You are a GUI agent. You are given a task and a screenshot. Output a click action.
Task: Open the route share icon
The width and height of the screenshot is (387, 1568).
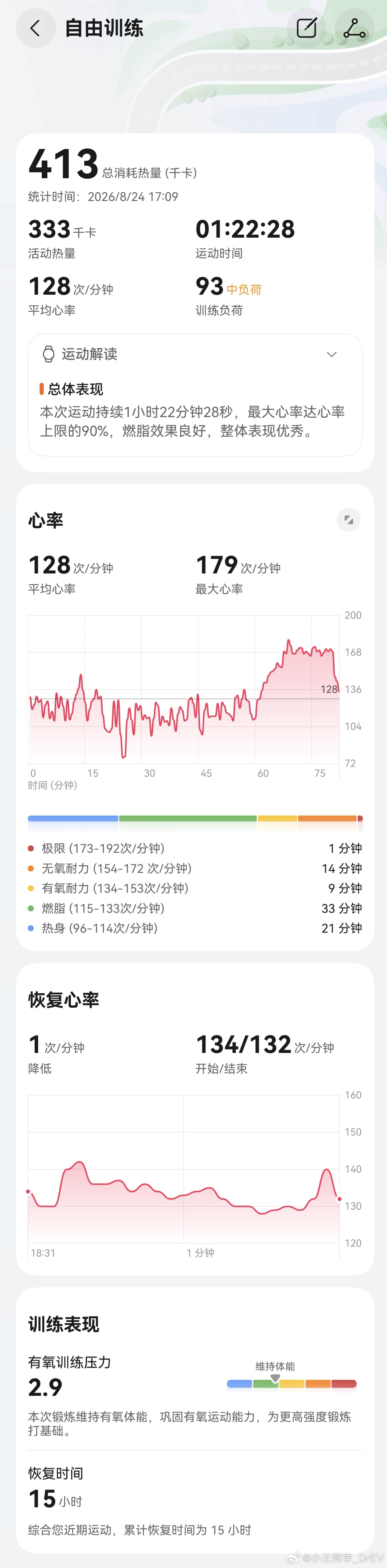pyautogui.click(x=354, y=28)
